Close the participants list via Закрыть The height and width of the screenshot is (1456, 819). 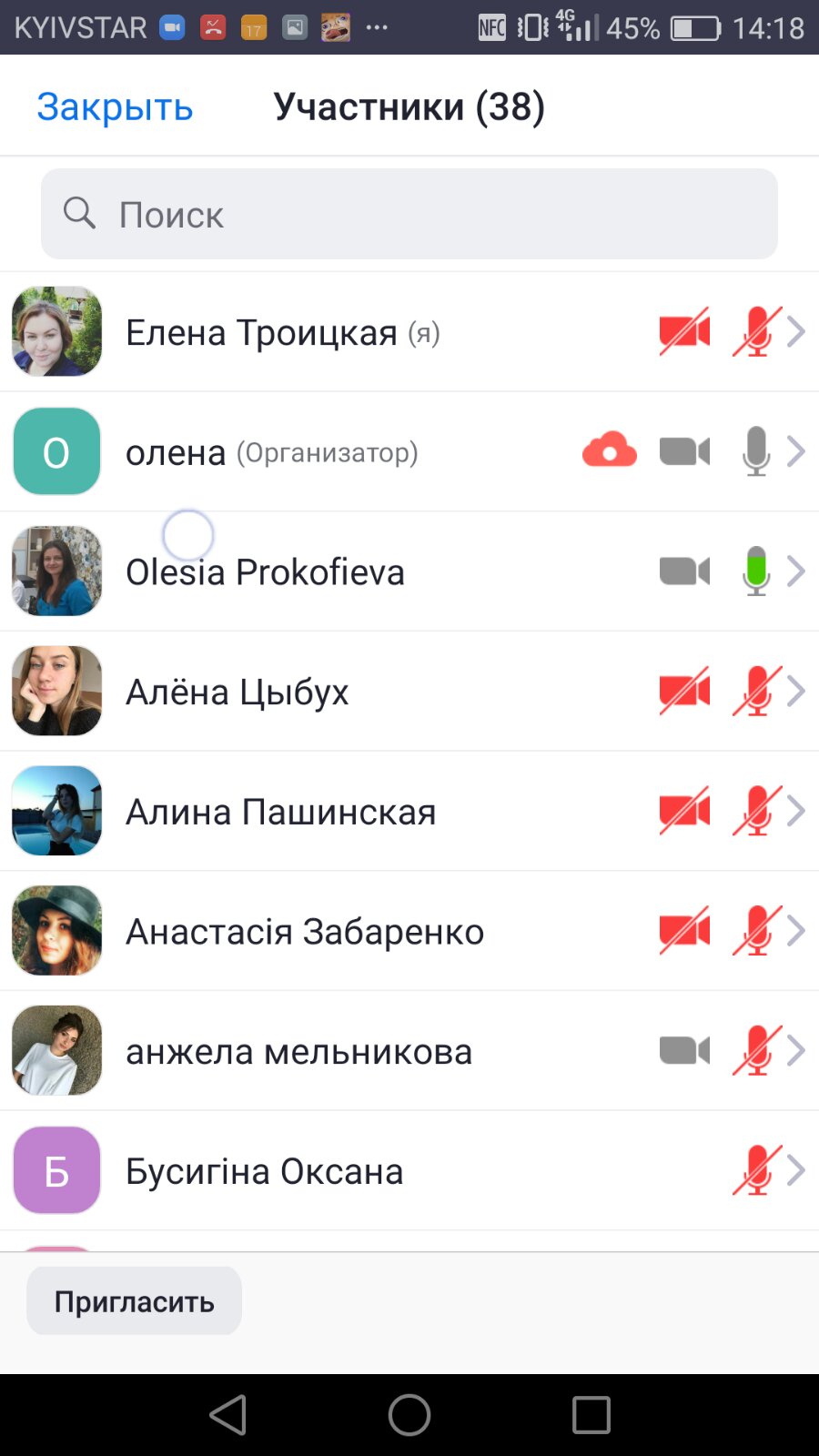[115, 107]
